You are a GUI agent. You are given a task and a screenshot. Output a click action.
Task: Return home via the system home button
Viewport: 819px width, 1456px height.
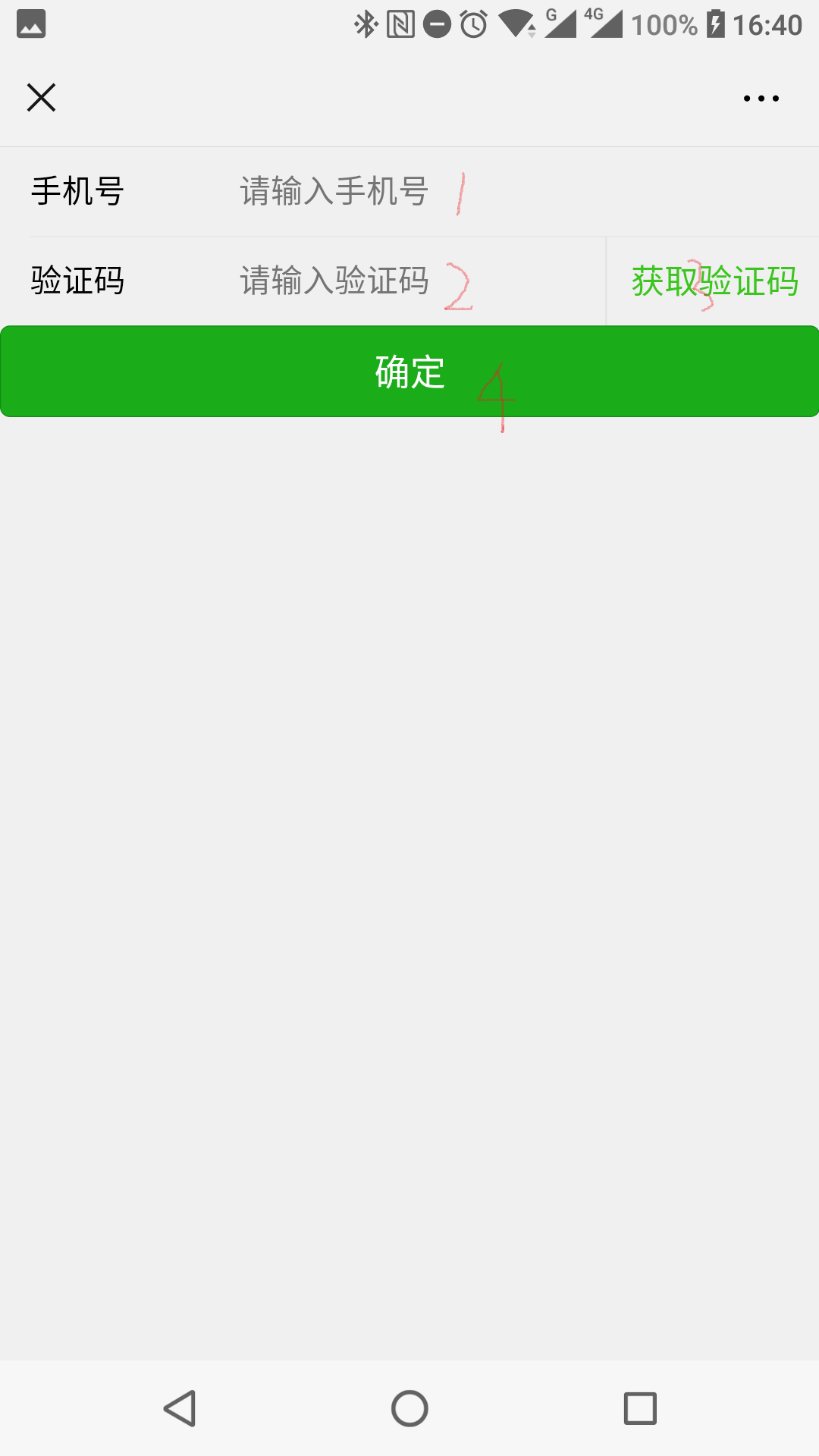point(409,1408)
